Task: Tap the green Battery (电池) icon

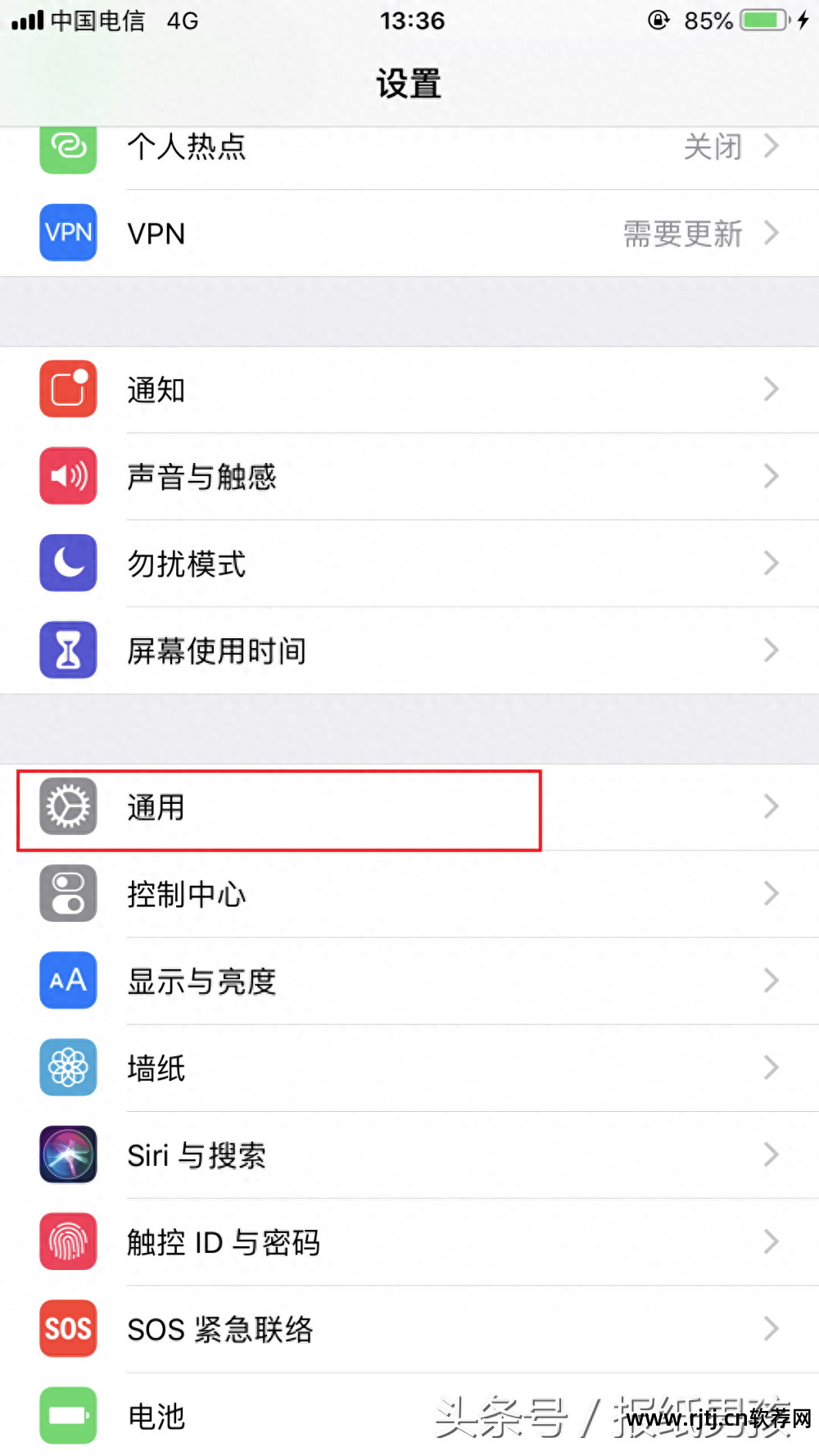Action: 68,1415
